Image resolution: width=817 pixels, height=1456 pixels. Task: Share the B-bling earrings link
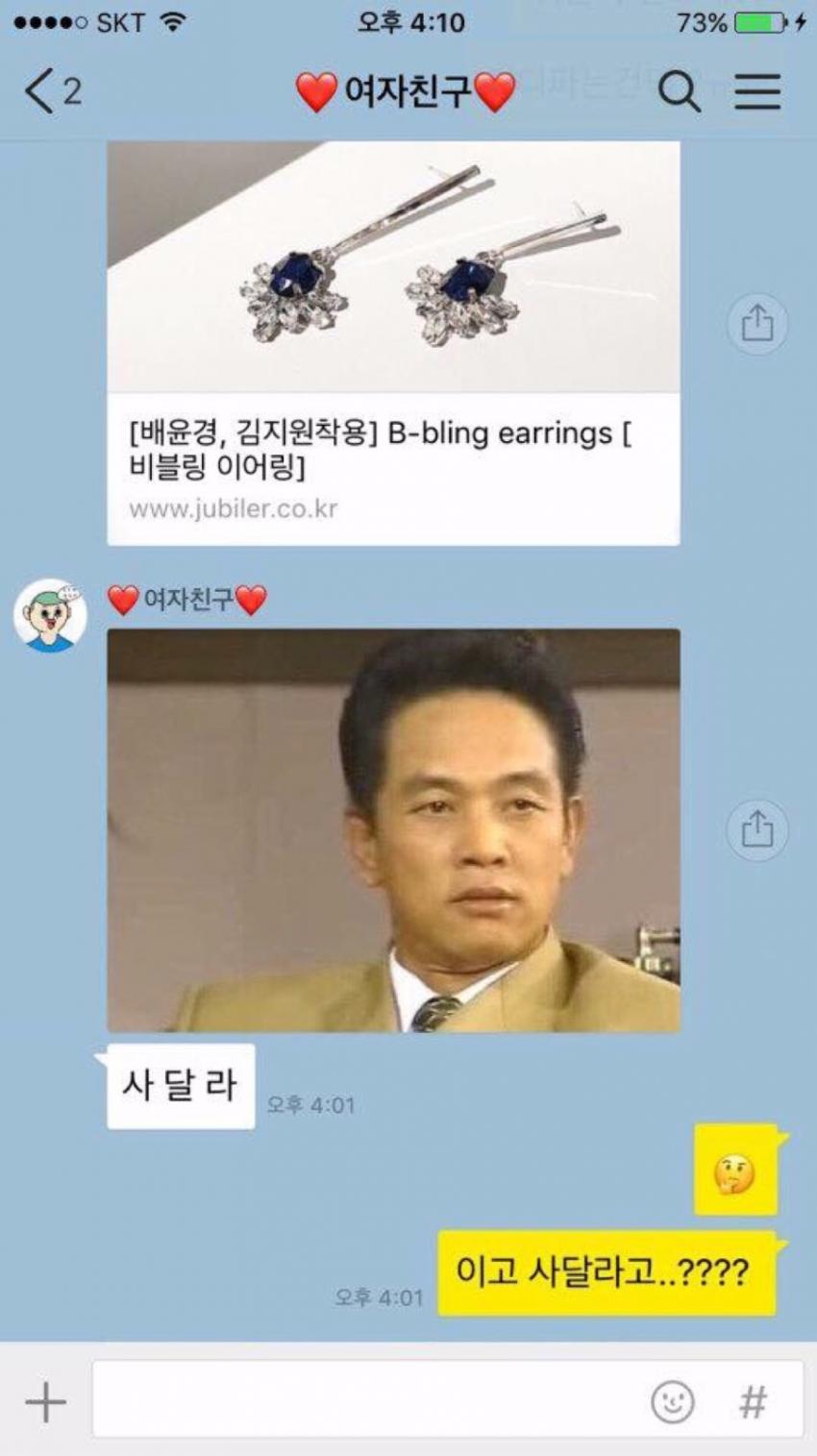pos(757,324)
